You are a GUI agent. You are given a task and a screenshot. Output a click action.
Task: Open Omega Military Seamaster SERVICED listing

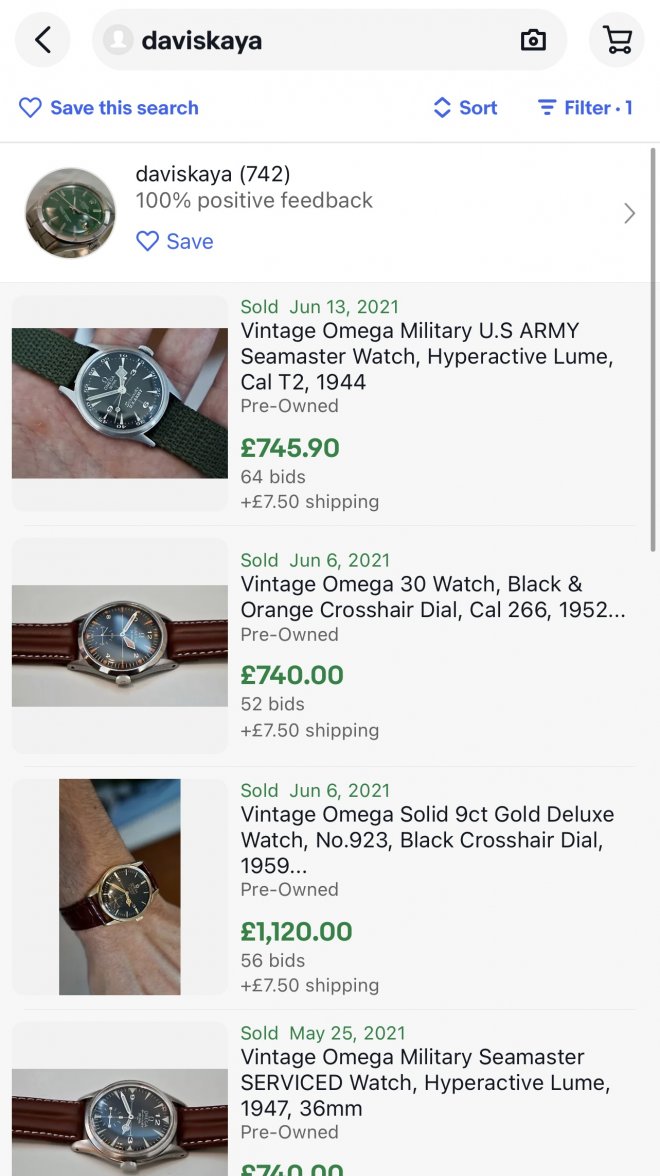[425, 1082]
